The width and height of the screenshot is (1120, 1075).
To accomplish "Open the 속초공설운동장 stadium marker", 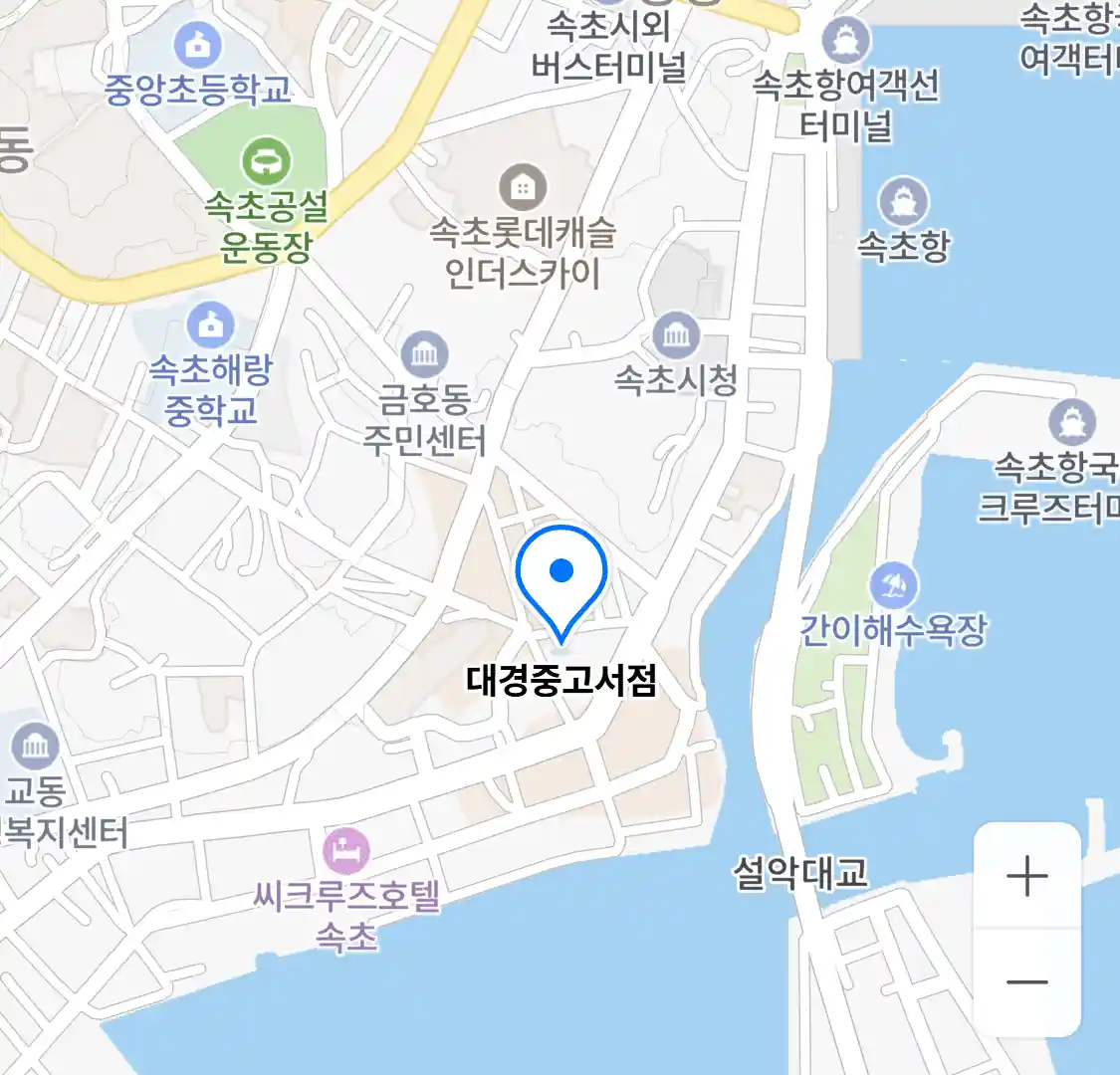I will coord(267,160).
